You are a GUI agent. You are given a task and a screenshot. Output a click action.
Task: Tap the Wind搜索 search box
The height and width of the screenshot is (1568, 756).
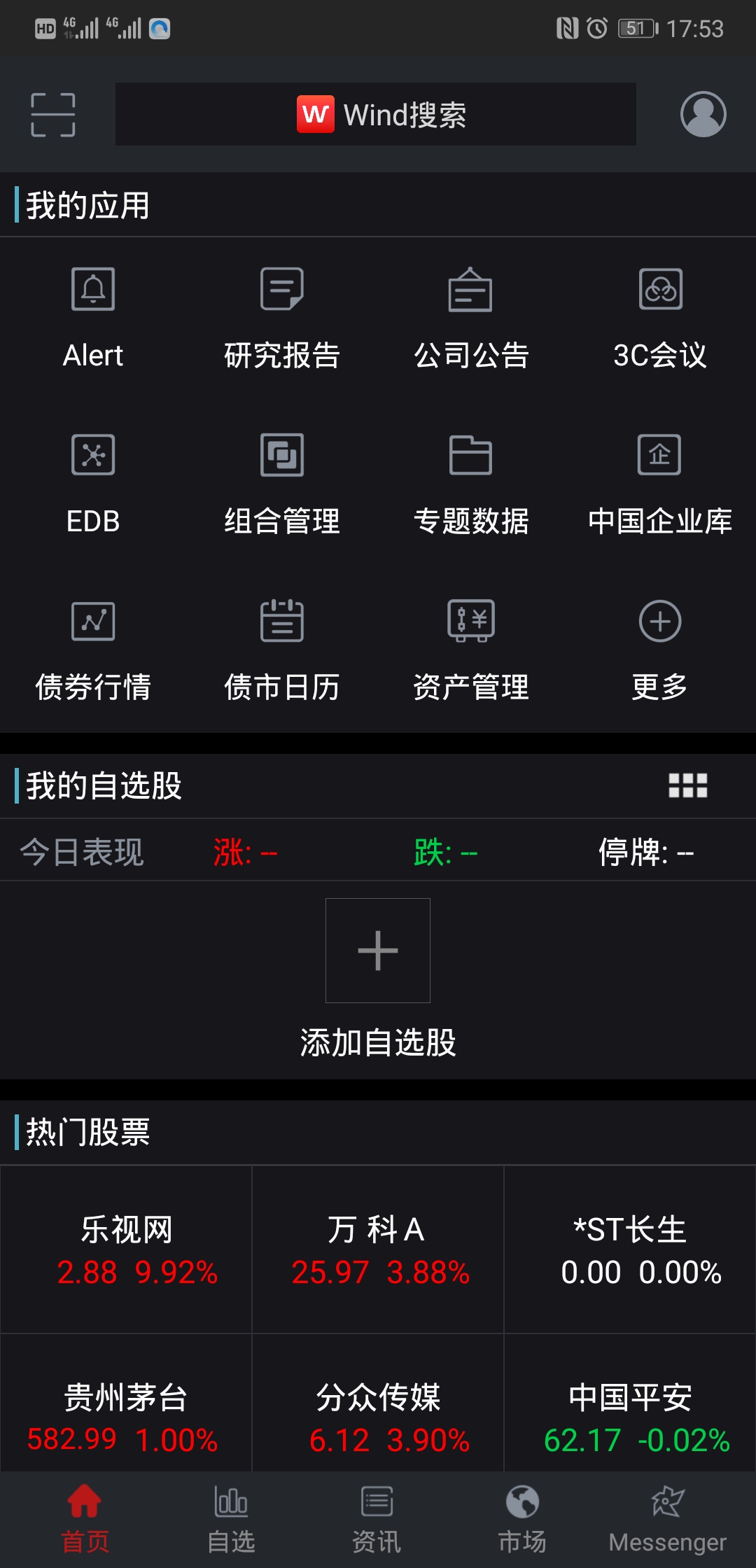376,115
